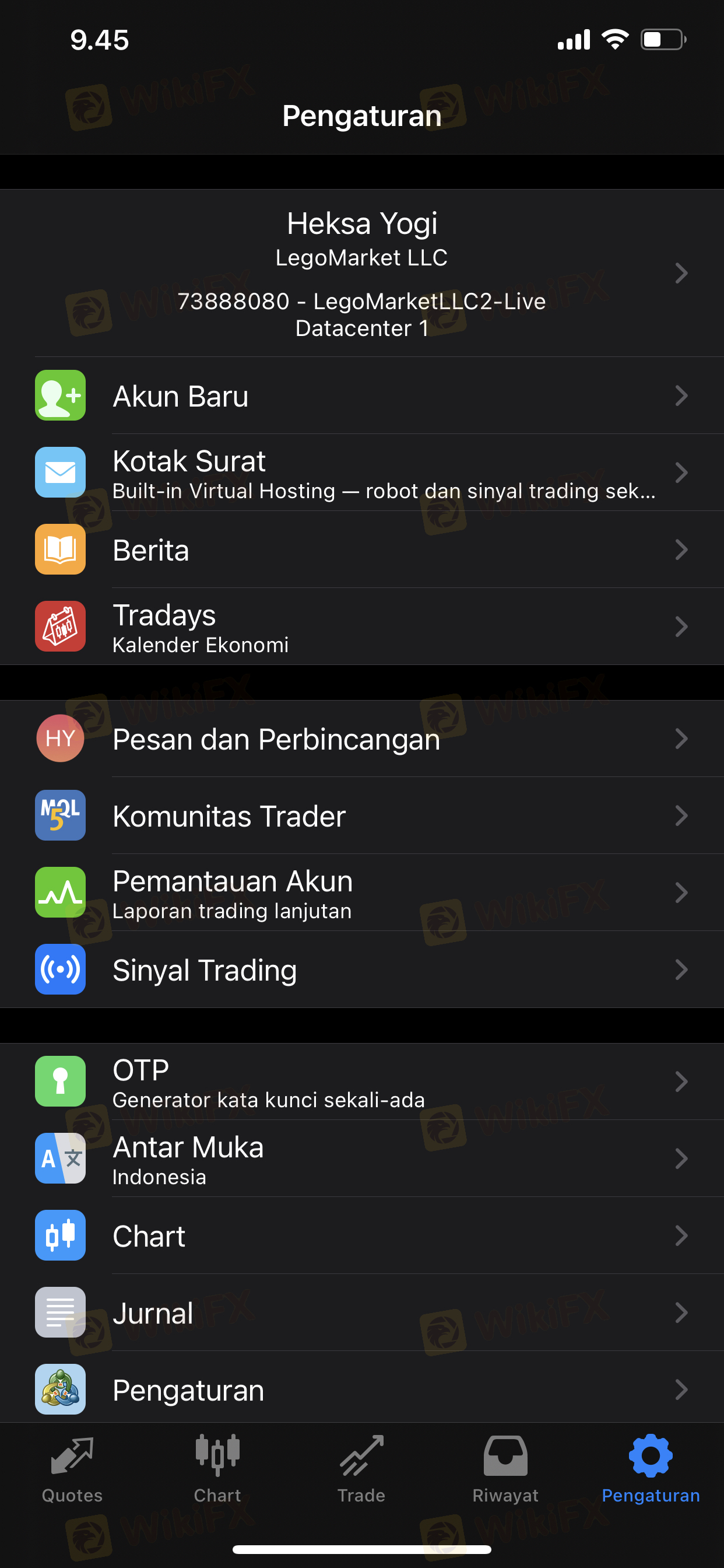
Task: Open Komunitas Trader
Action: pyautogui.click(x=361, y=815)
